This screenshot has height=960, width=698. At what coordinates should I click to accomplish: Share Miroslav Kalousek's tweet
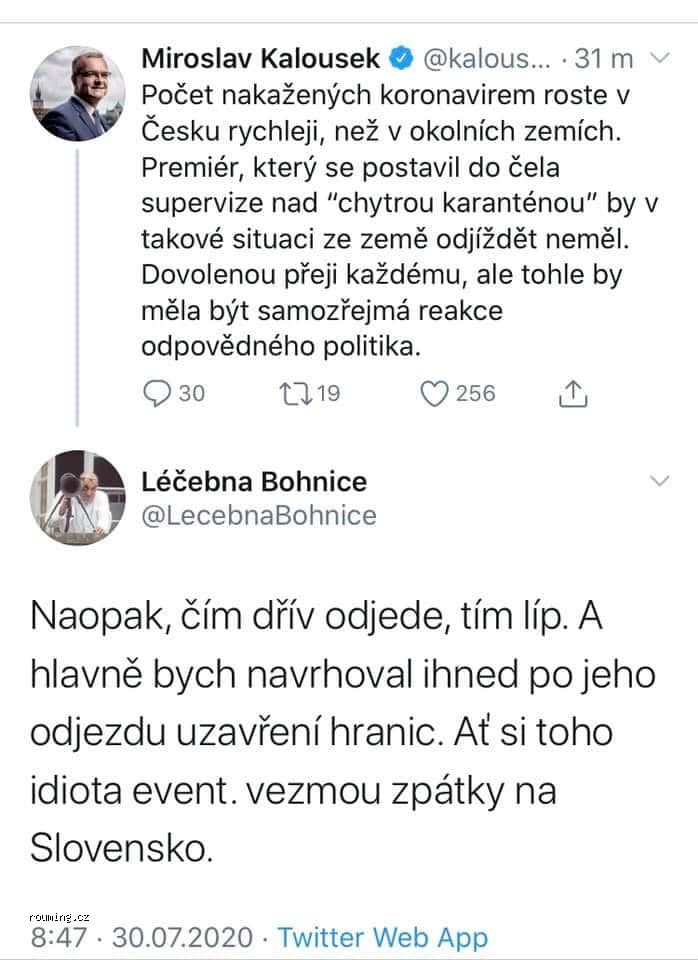pyautogui.click(x=572, y=394)
